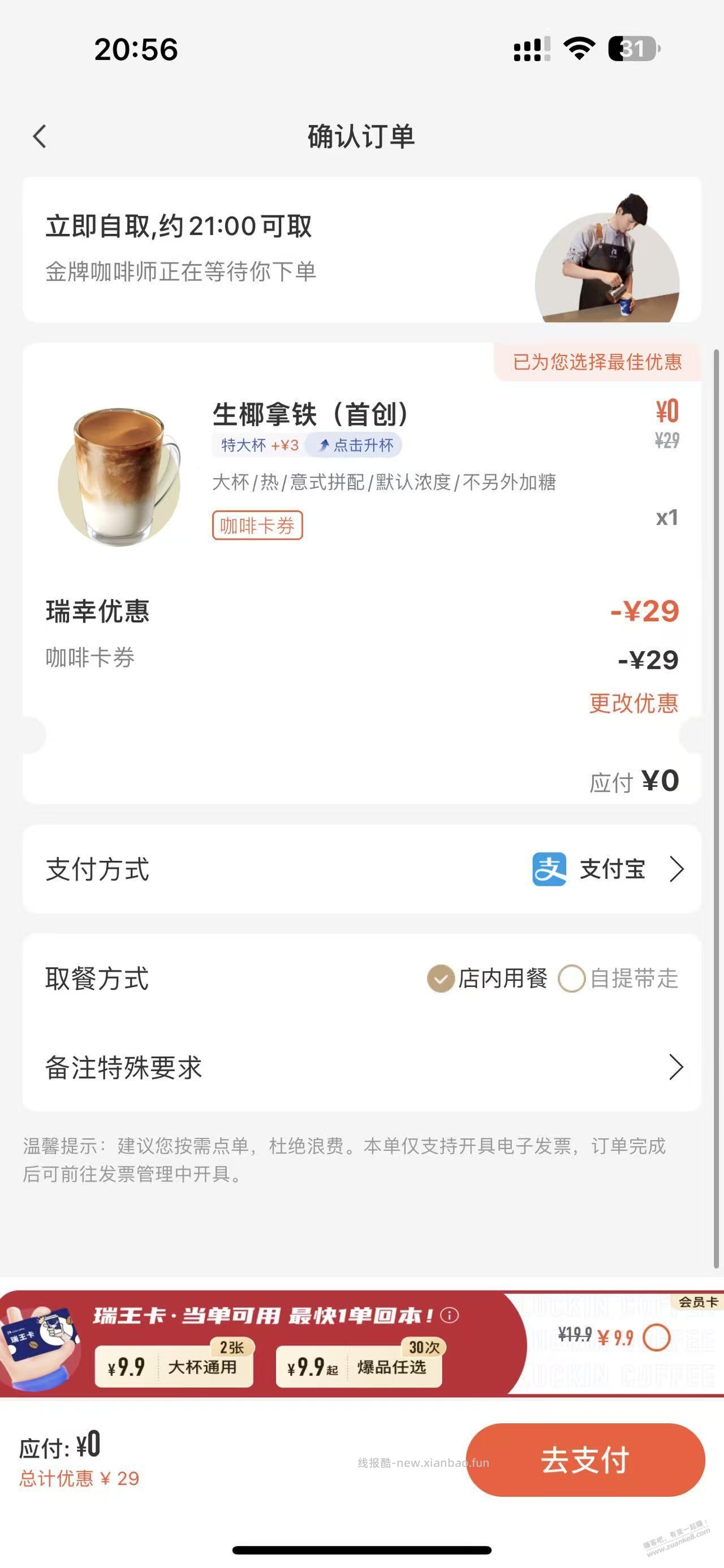Tap the battery indicator showing 31

pyautogui.click(x=633, y=47)
